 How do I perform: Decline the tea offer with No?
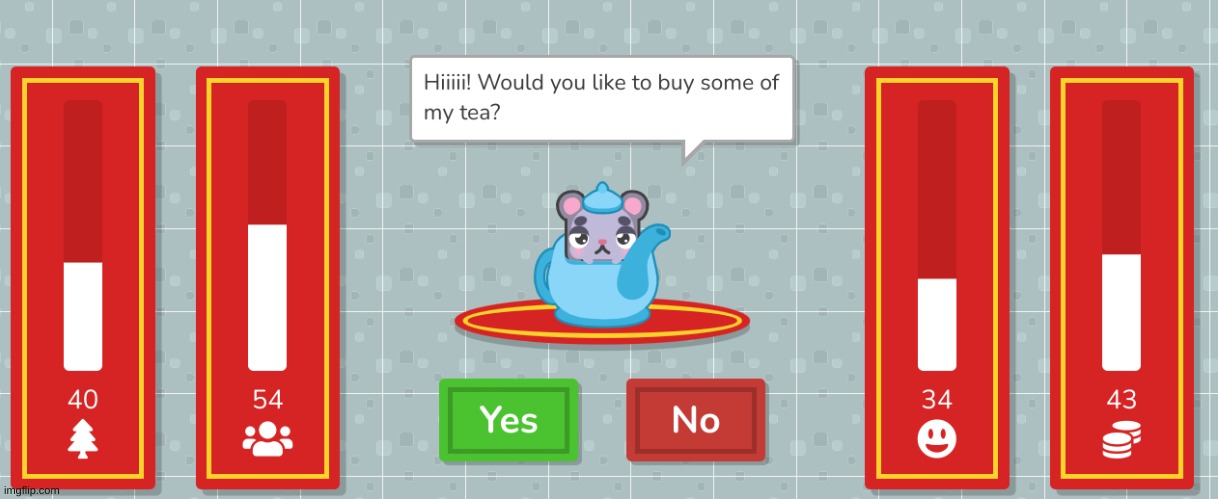(695, 420)
